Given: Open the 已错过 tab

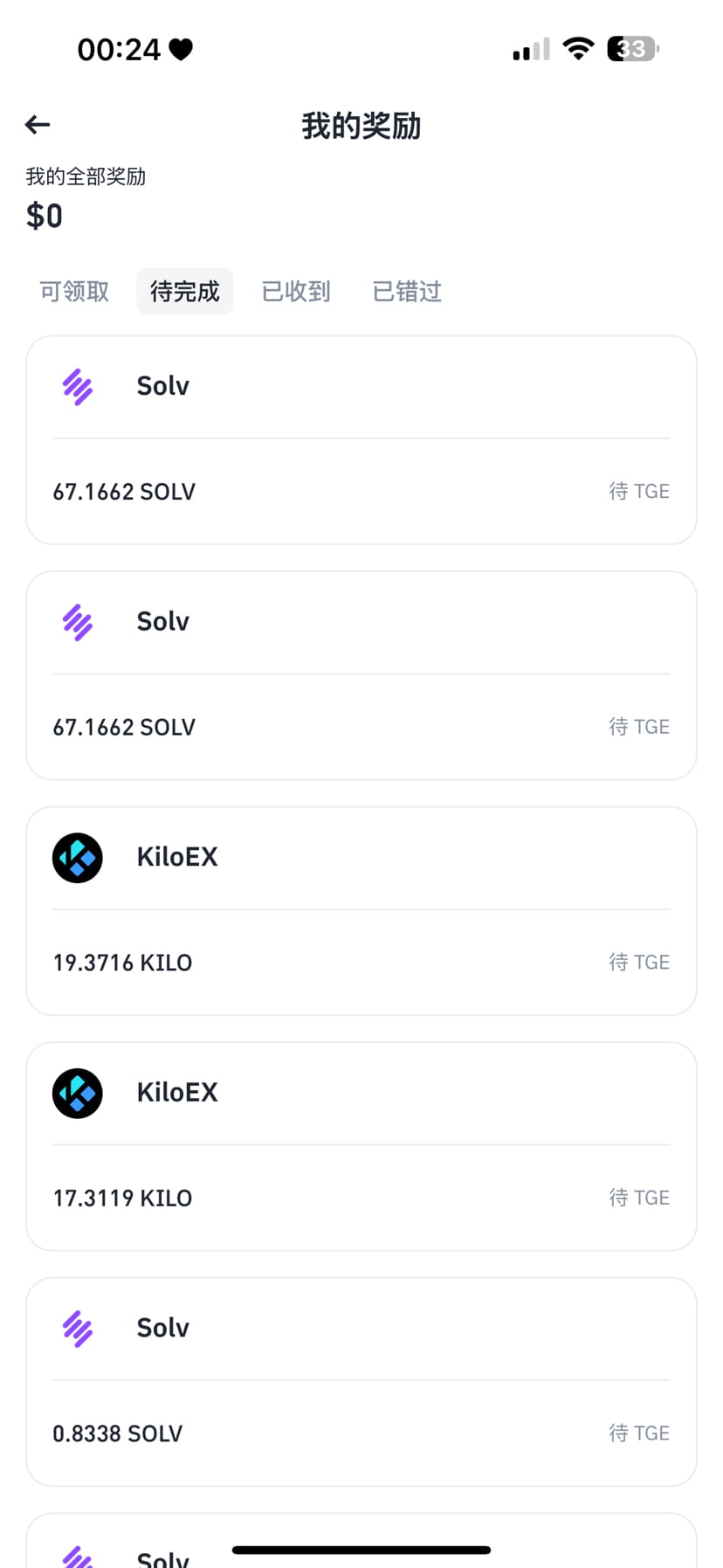Looking at the screenshot, I should 407,291.
